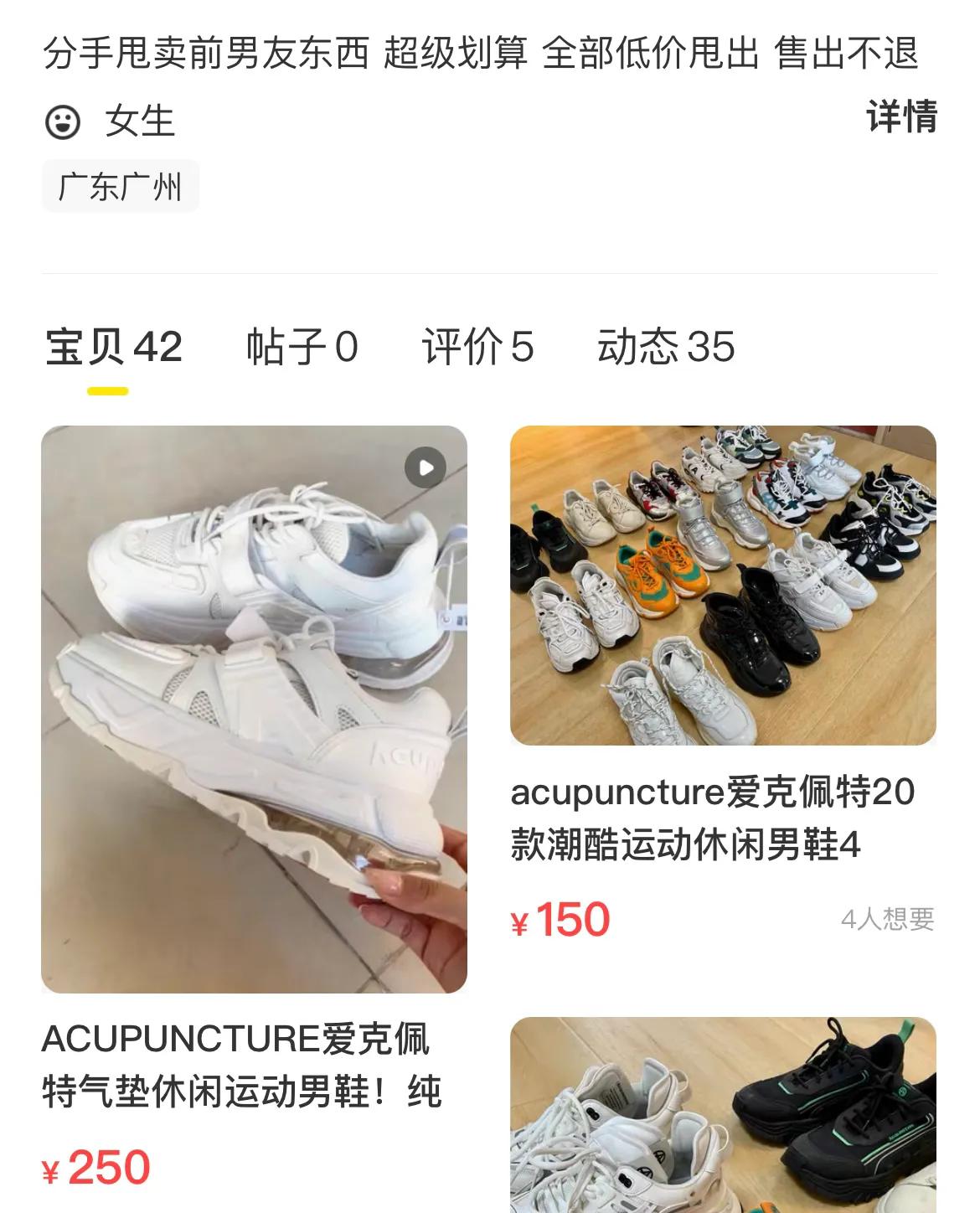Click the 广东广州 location tag
Image resolution: width=980 pixels, height=1213 pixels.
coord(119,184)
